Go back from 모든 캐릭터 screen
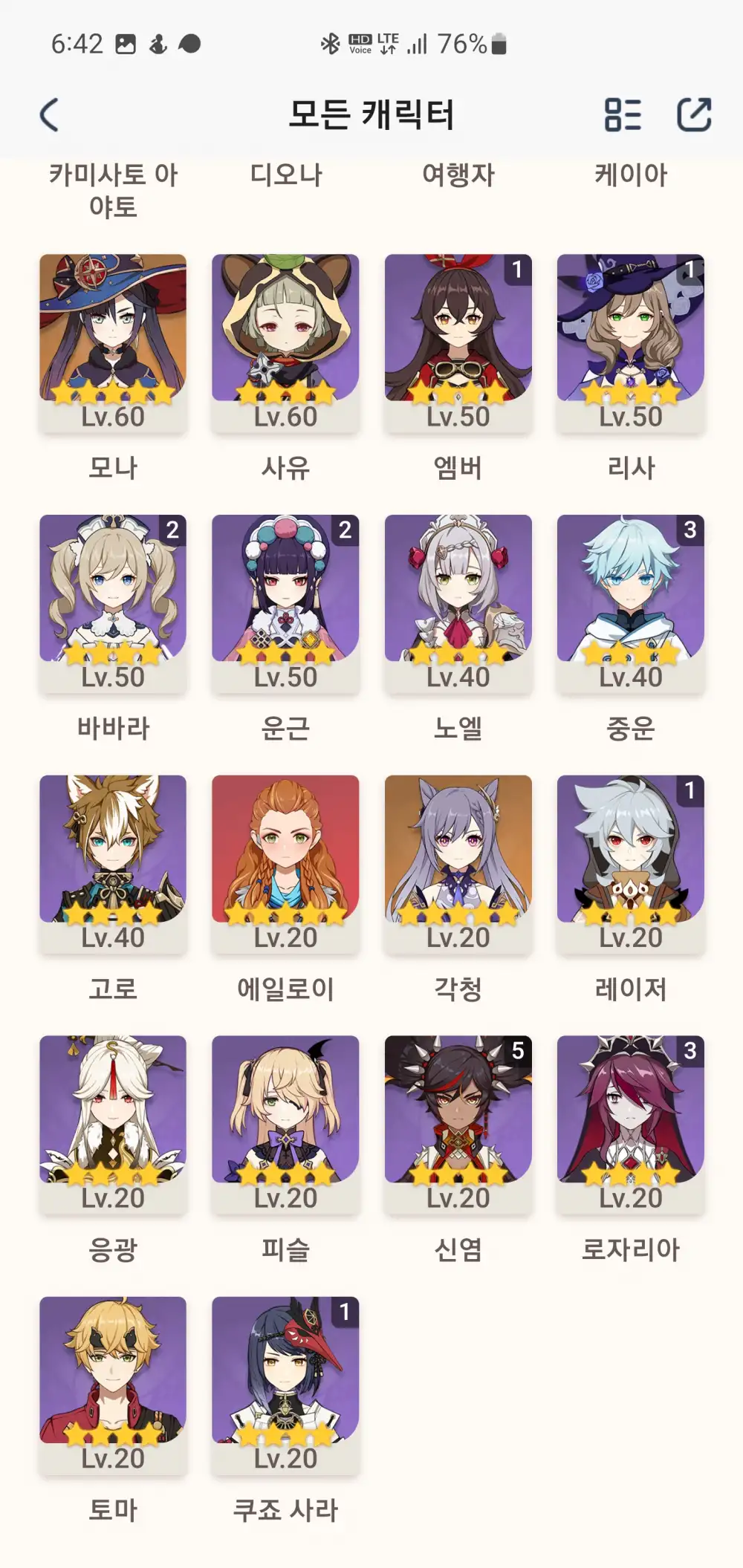 (49, 115)
